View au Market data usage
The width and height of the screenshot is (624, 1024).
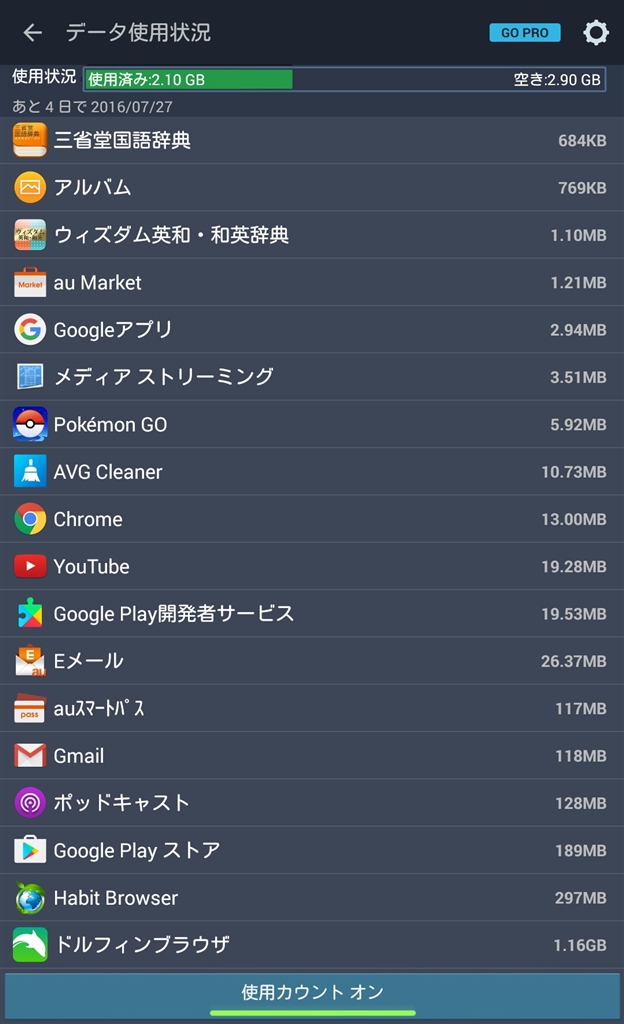(312, 282)
